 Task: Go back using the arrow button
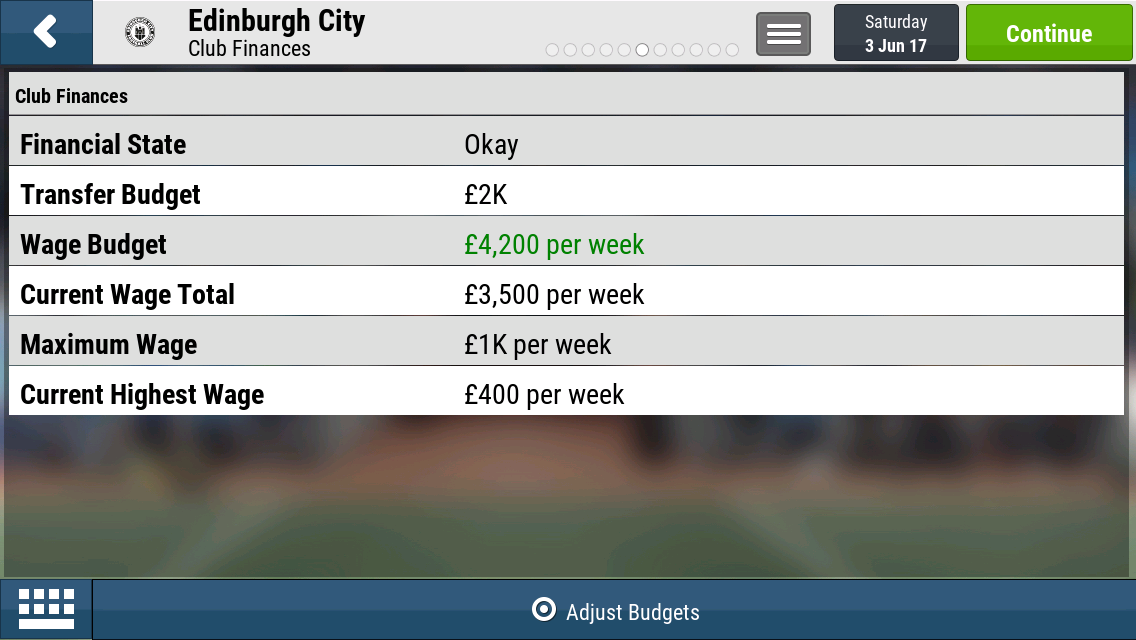pos(45,32)
